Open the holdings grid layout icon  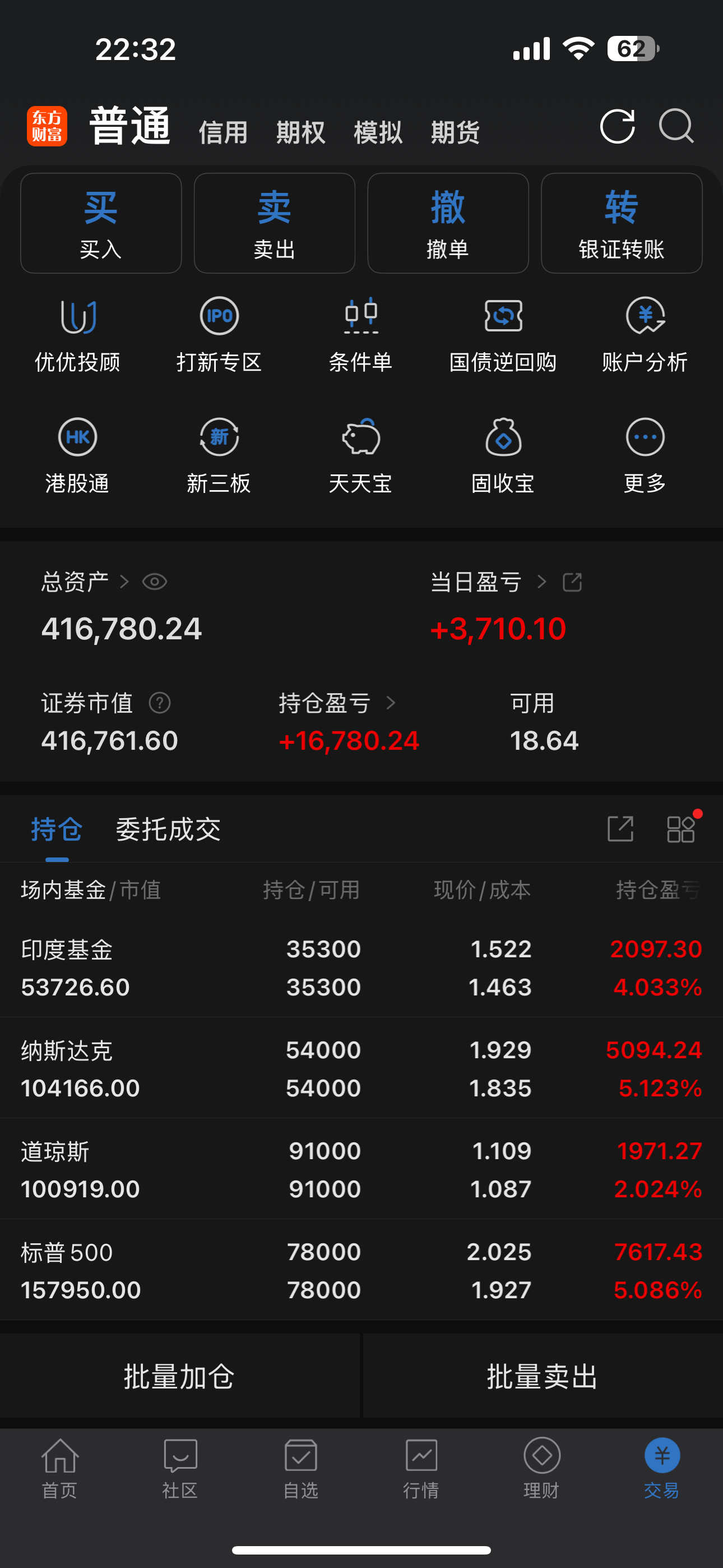[680, 829]
